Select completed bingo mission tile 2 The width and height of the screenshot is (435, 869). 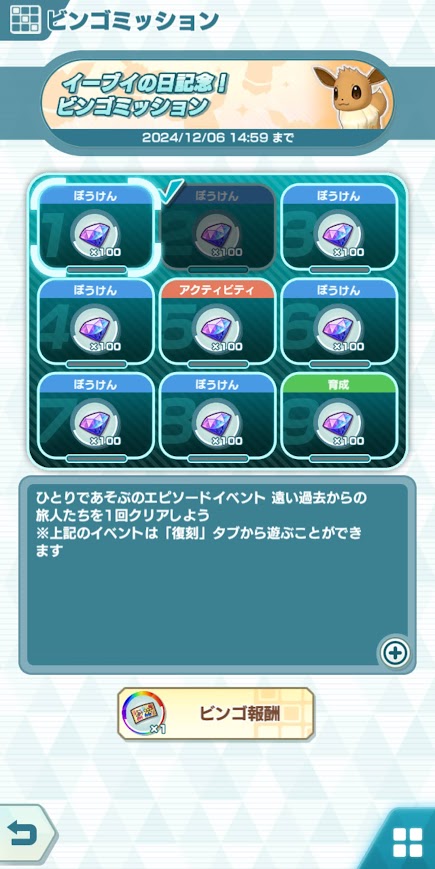(217, 227)
